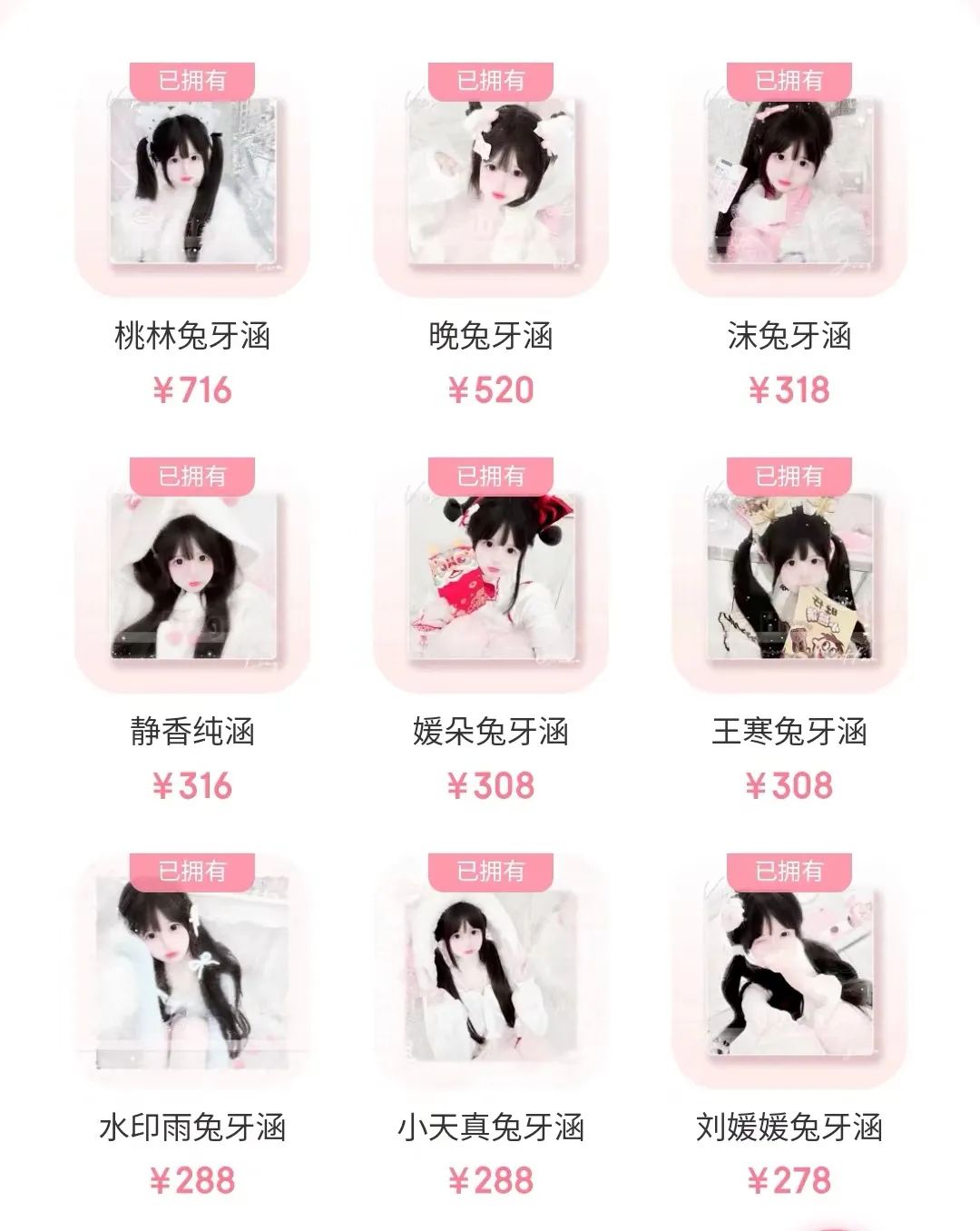Choose the 王寒兔牙涵 item
Viewport: 980px width, 1231px height.
[789, 577]
